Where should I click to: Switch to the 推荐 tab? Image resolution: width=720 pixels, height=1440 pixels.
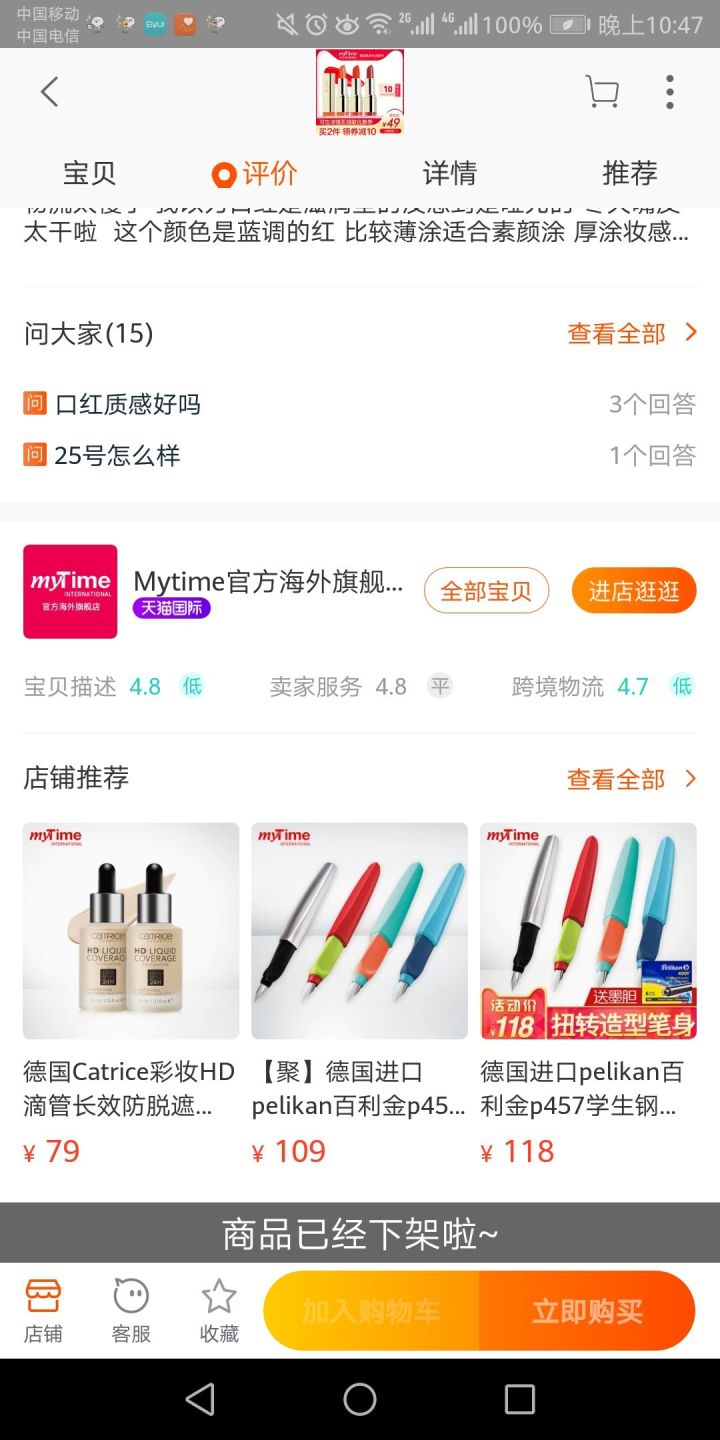pyautogui.click(x=629, y=173)
